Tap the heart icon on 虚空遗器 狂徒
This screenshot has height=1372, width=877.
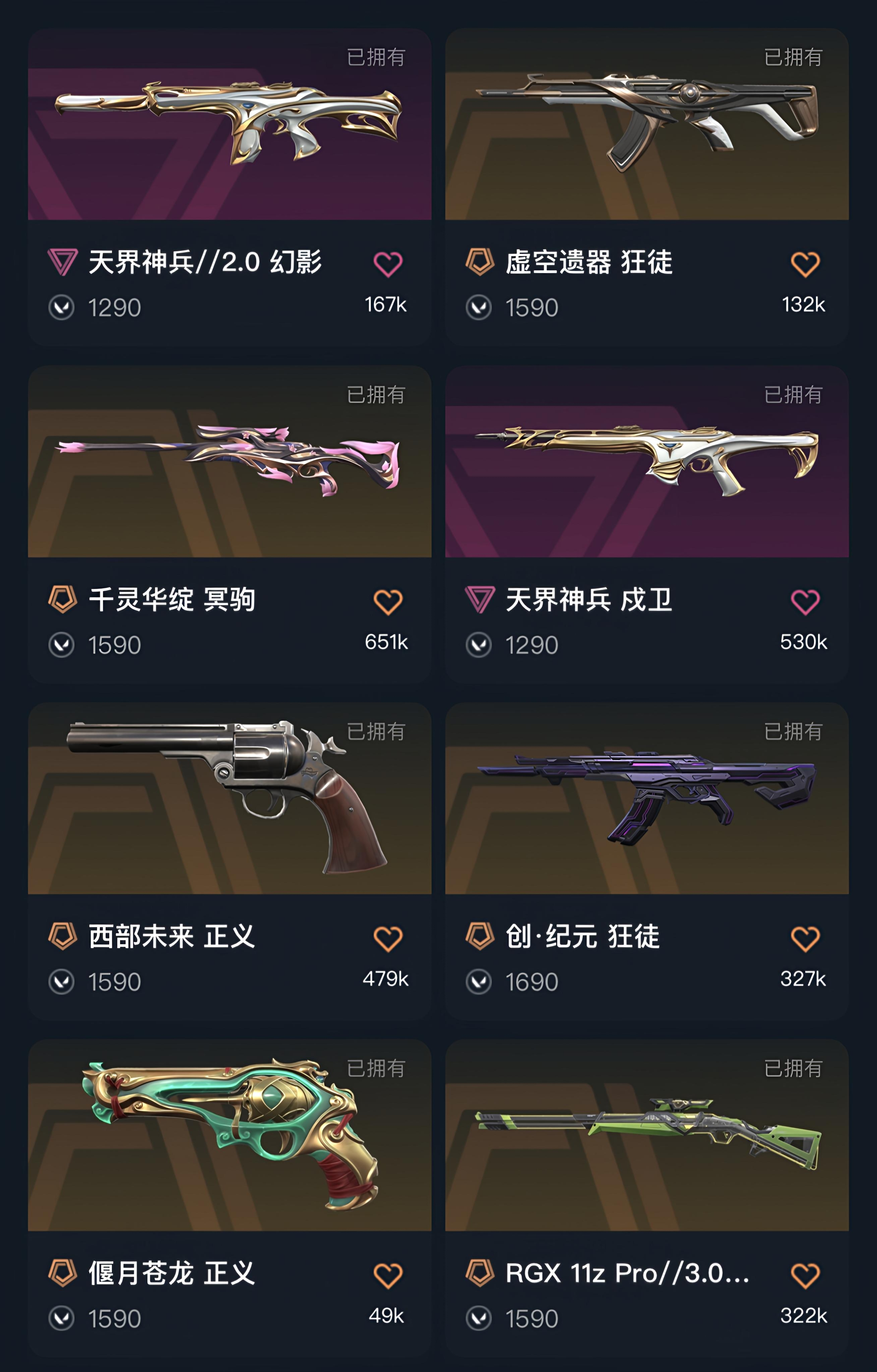805,264
